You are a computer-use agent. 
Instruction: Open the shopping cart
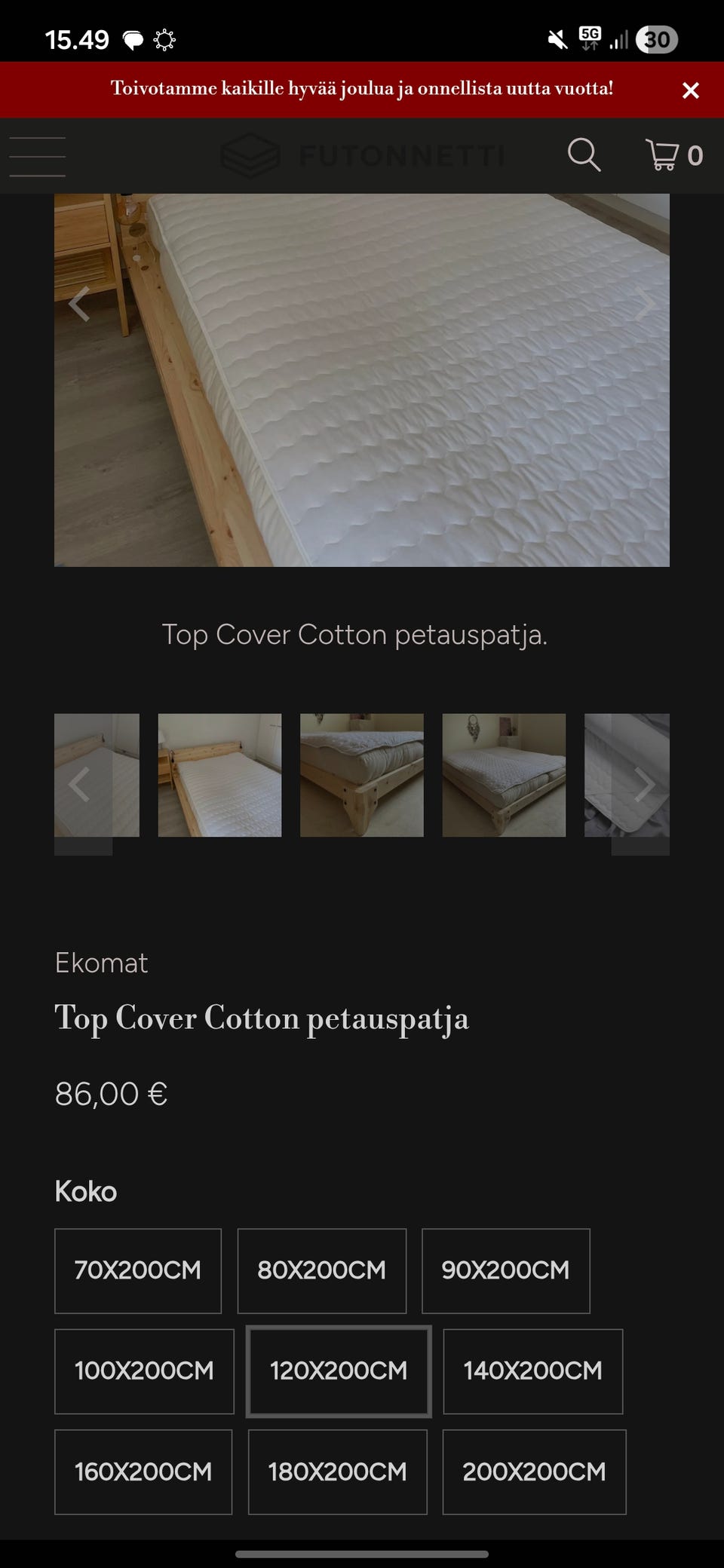coord(674,155)
